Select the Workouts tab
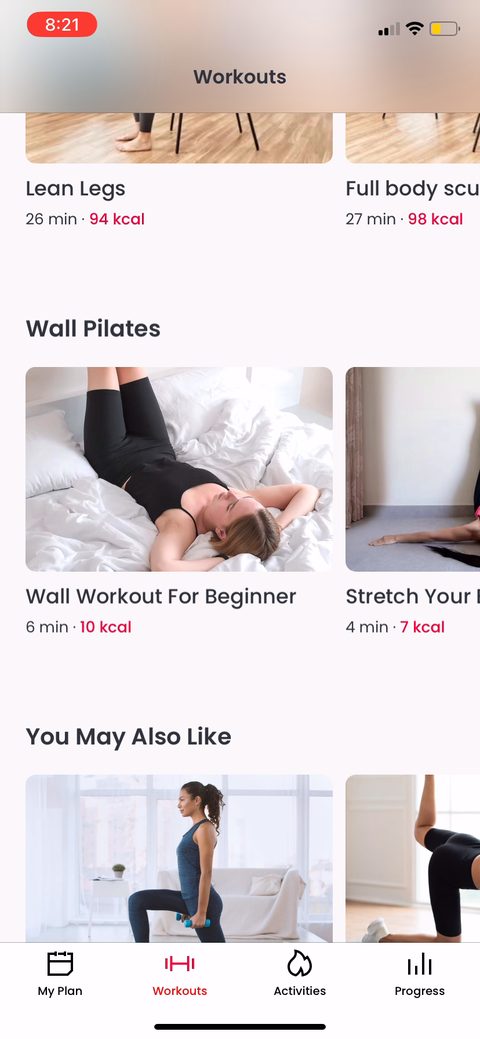The width and height of the screenshot is (480, 1039). pos(180,973)
